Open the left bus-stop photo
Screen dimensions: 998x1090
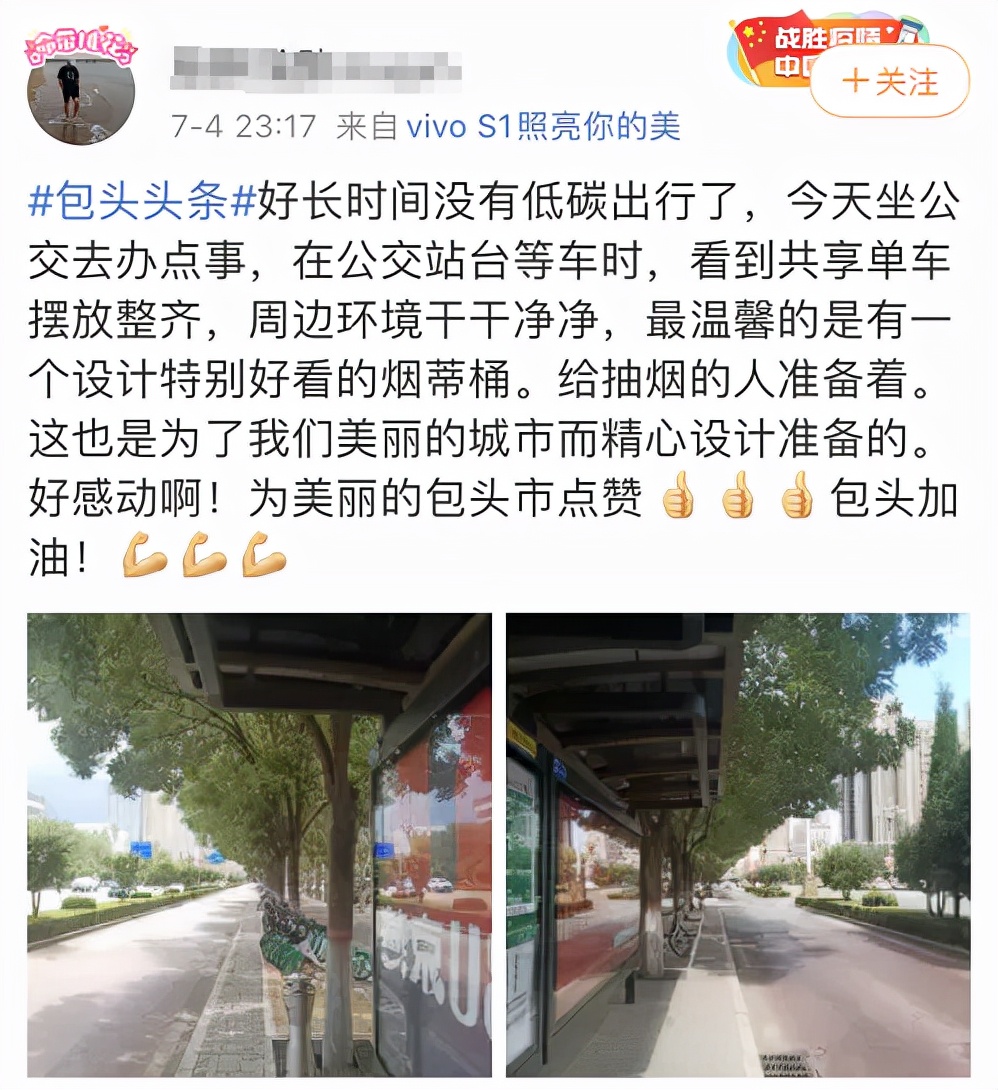250,850
